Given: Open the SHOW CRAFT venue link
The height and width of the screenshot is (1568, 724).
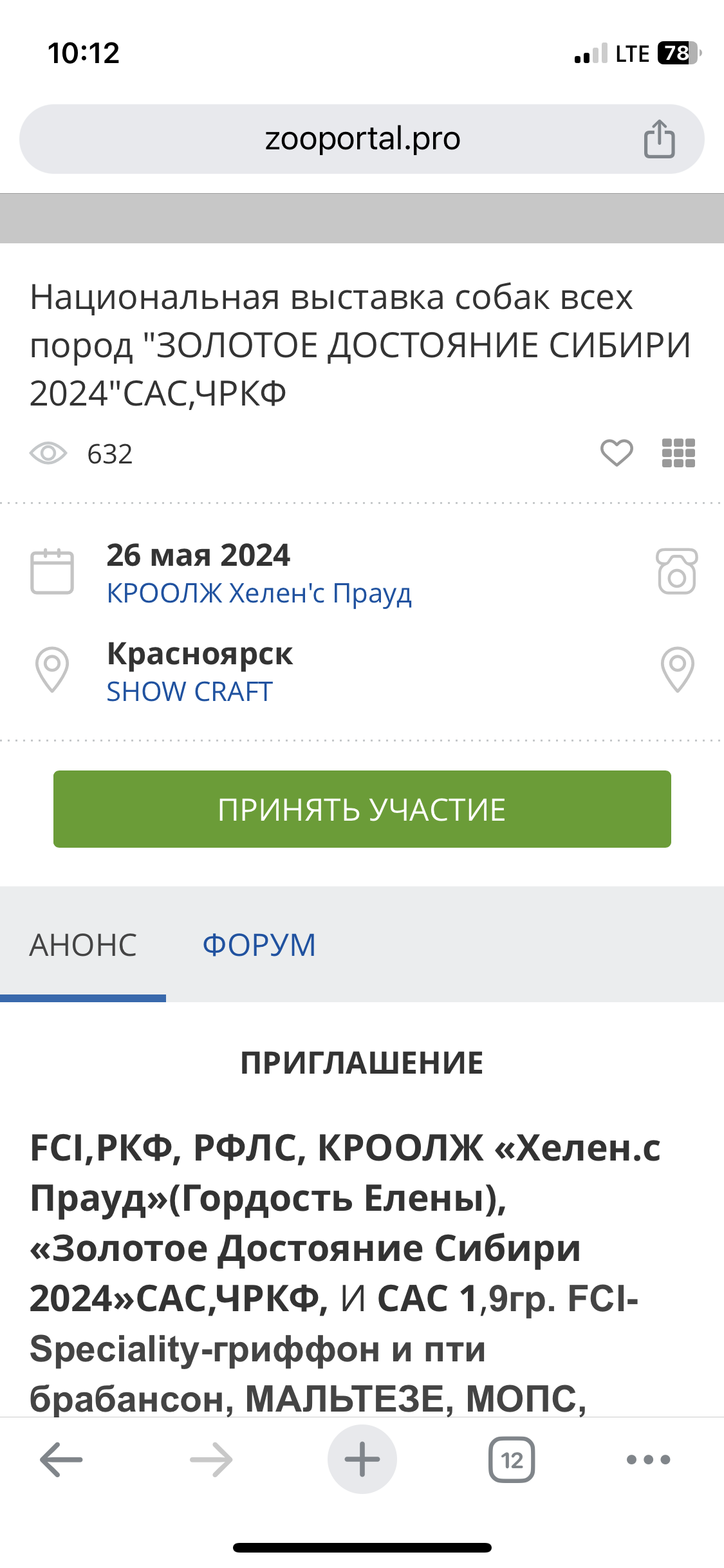Looking at the screenshot, I should (x=190, y=692).
